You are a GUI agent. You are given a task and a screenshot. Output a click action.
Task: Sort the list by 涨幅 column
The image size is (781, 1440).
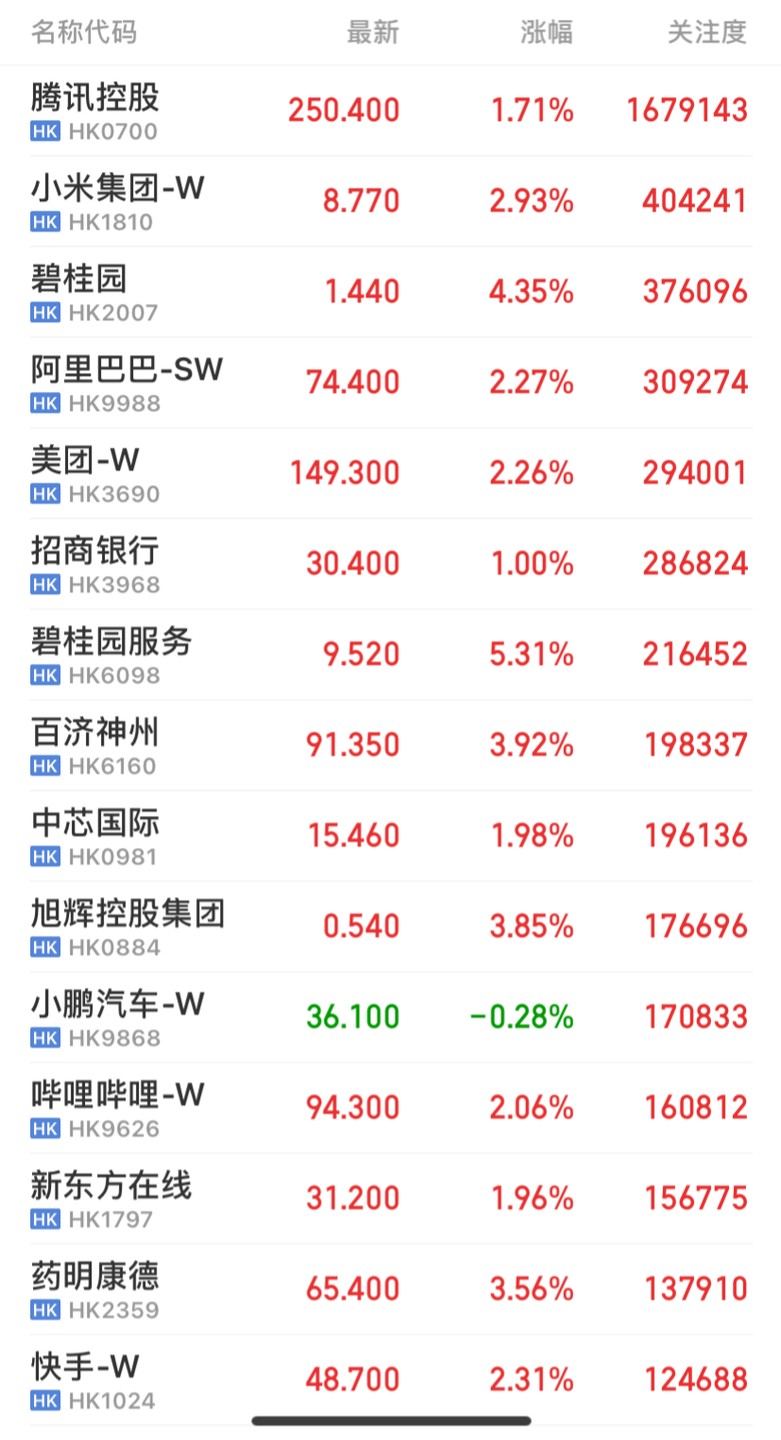[546, 33]
